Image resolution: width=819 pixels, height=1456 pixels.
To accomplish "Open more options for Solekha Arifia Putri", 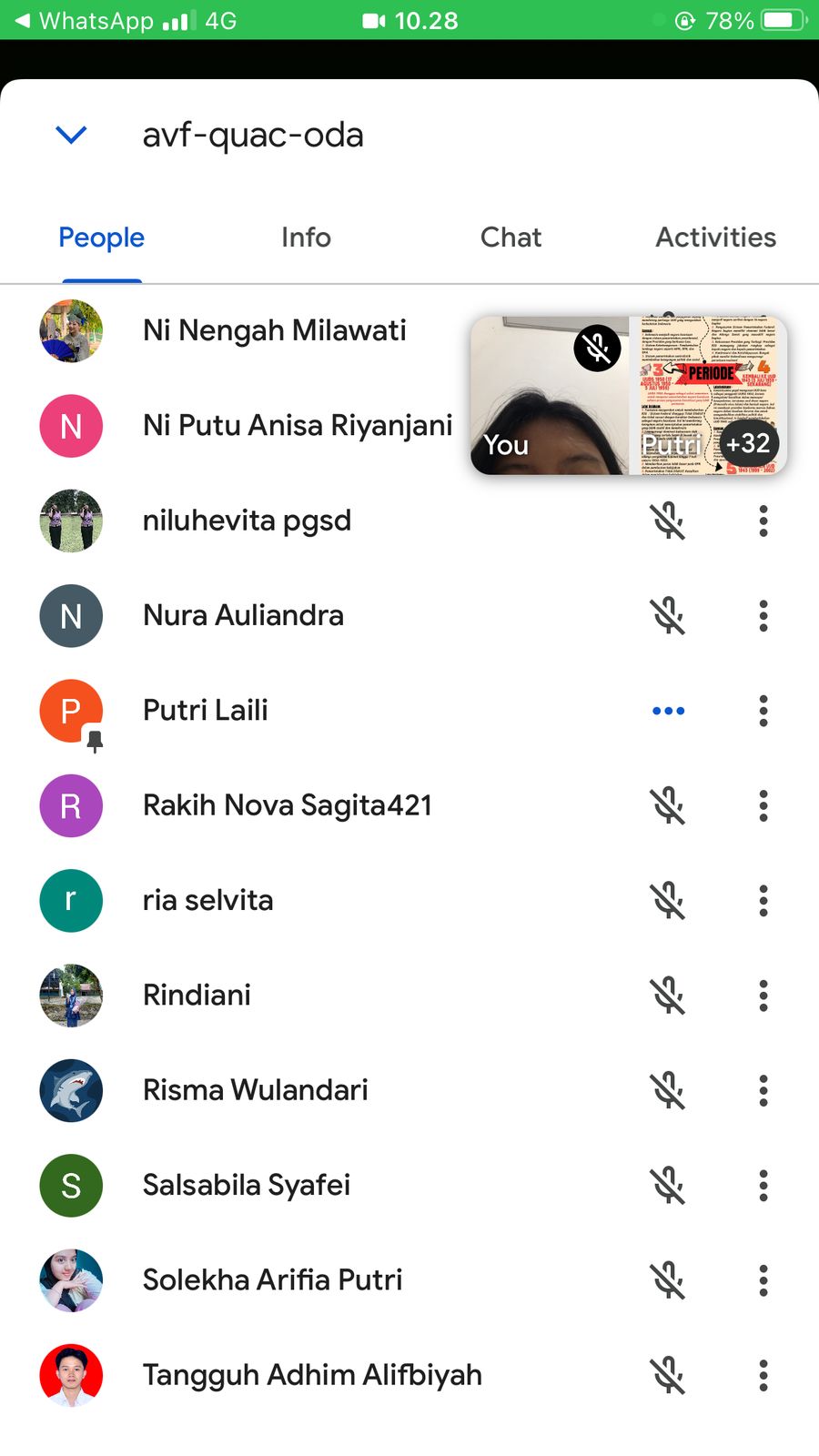I will tap(763, 1280).
